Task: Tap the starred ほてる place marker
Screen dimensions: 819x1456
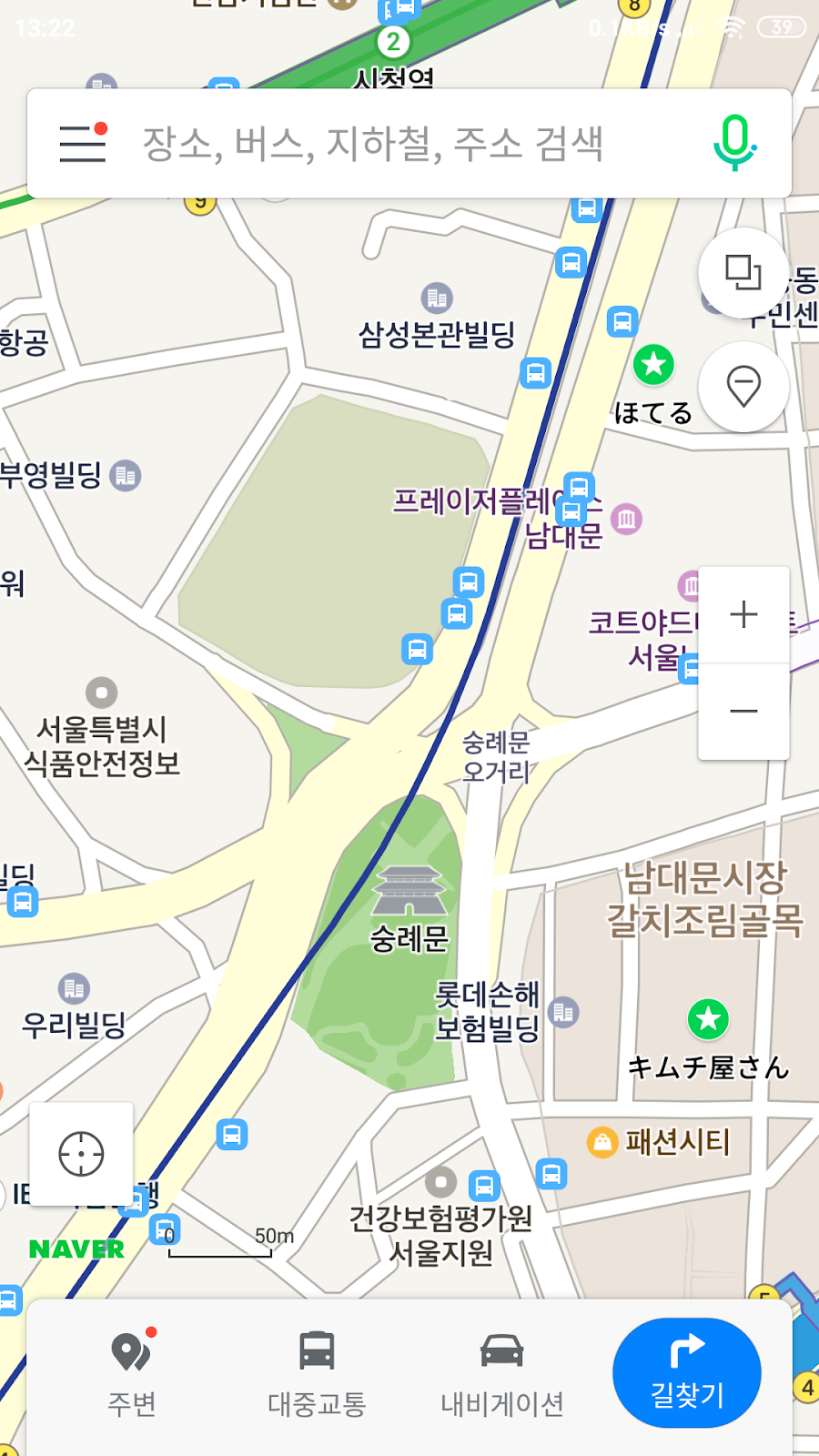Action: [x=653, y=365]
